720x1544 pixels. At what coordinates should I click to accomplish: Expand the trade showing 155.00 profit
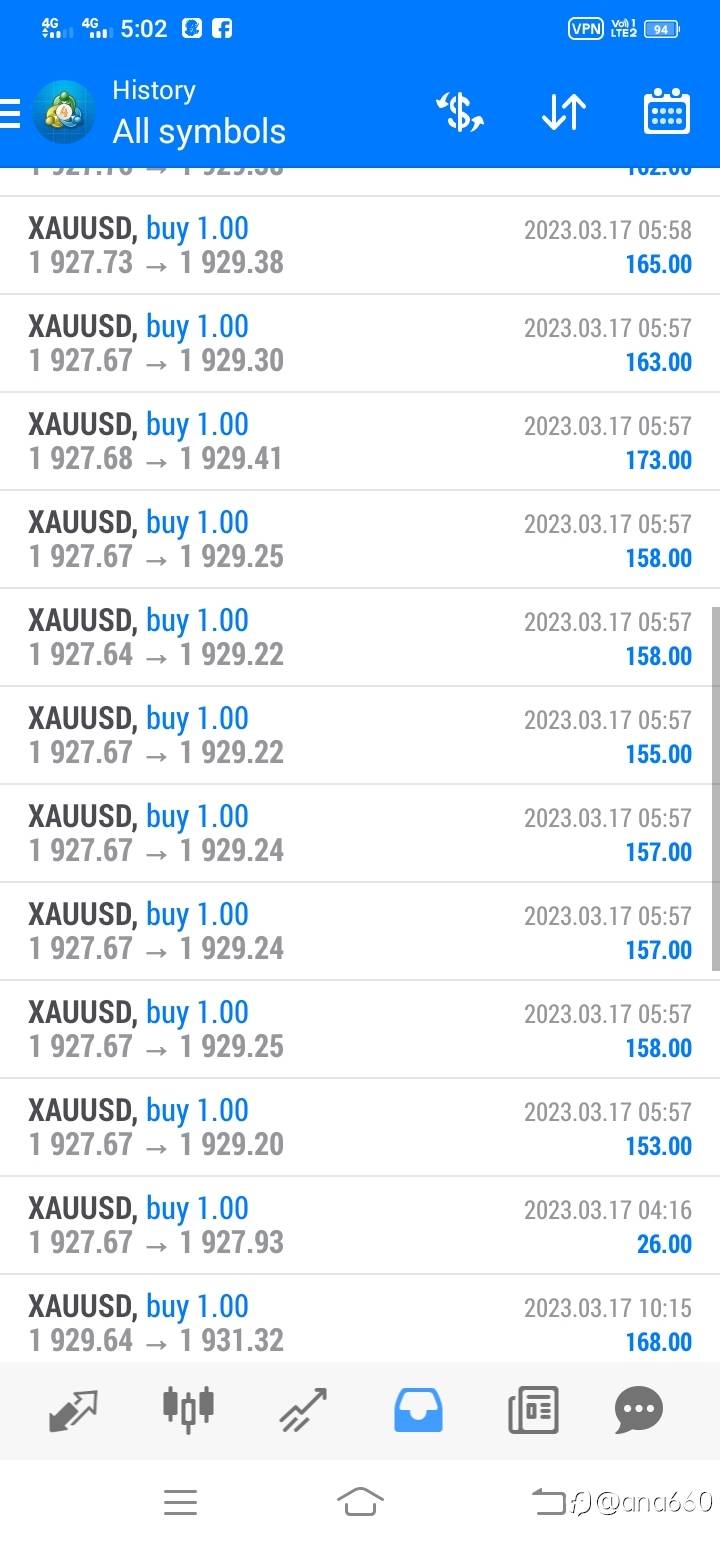(360, 735)
